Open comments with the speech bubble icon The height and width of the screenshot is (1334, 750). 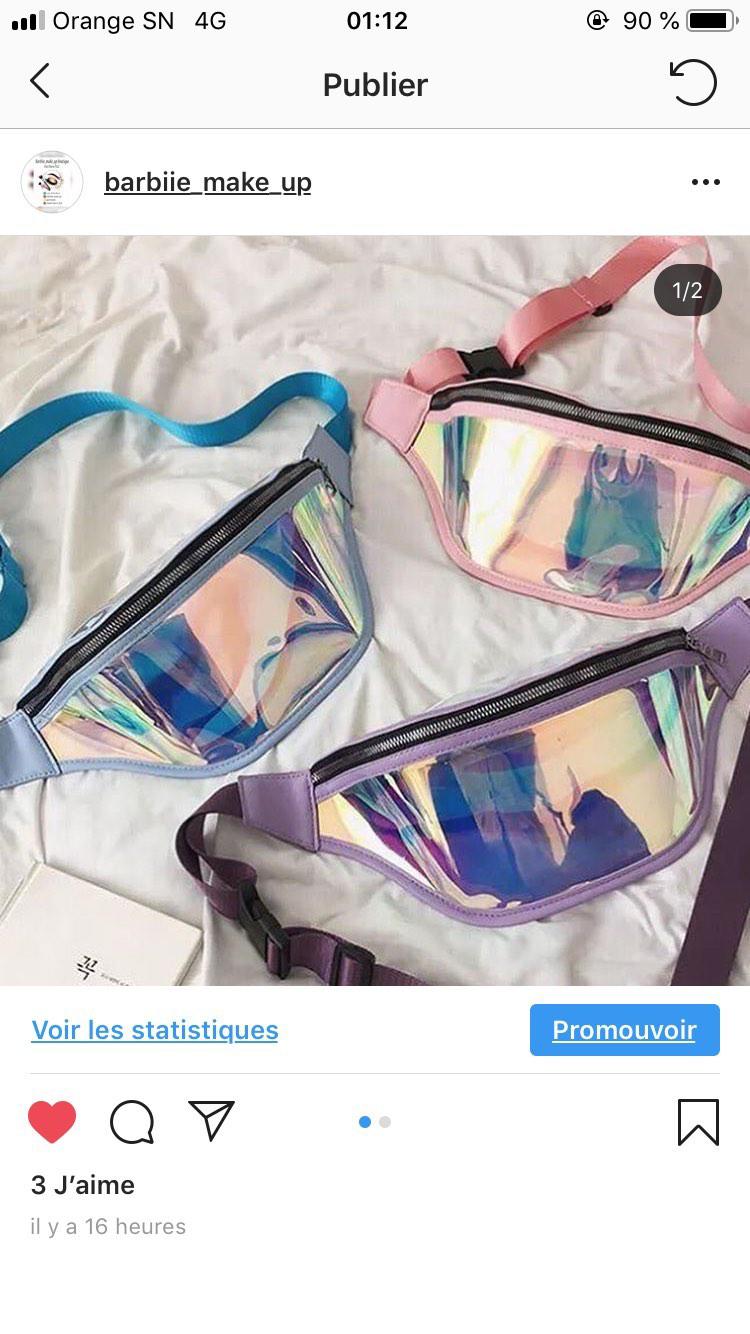tap(132, 1122)
